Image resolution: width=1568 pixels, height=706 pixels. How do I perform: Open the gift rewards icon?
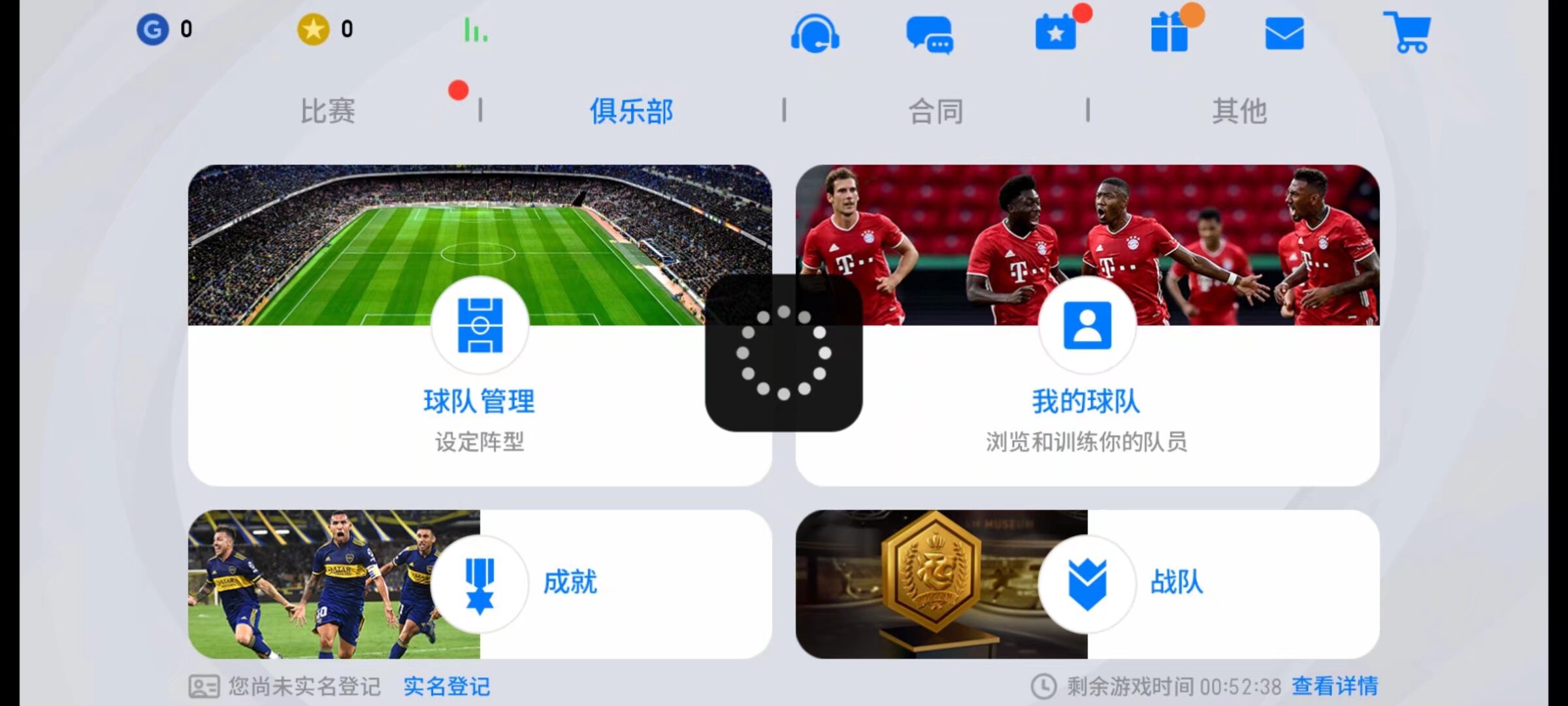tap(1169, 33)
